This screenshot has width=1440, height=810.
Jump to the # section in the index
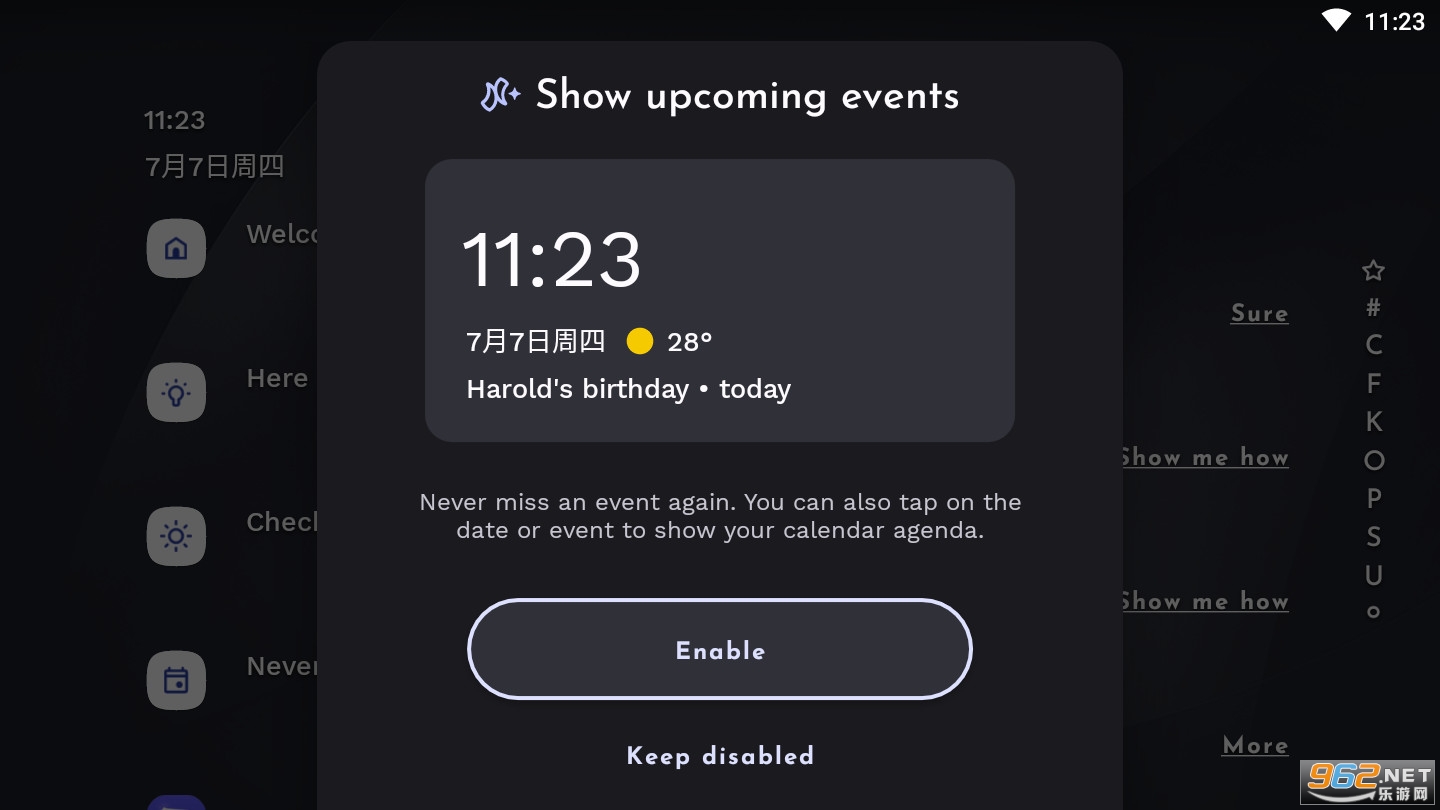tap(1374, 307)
